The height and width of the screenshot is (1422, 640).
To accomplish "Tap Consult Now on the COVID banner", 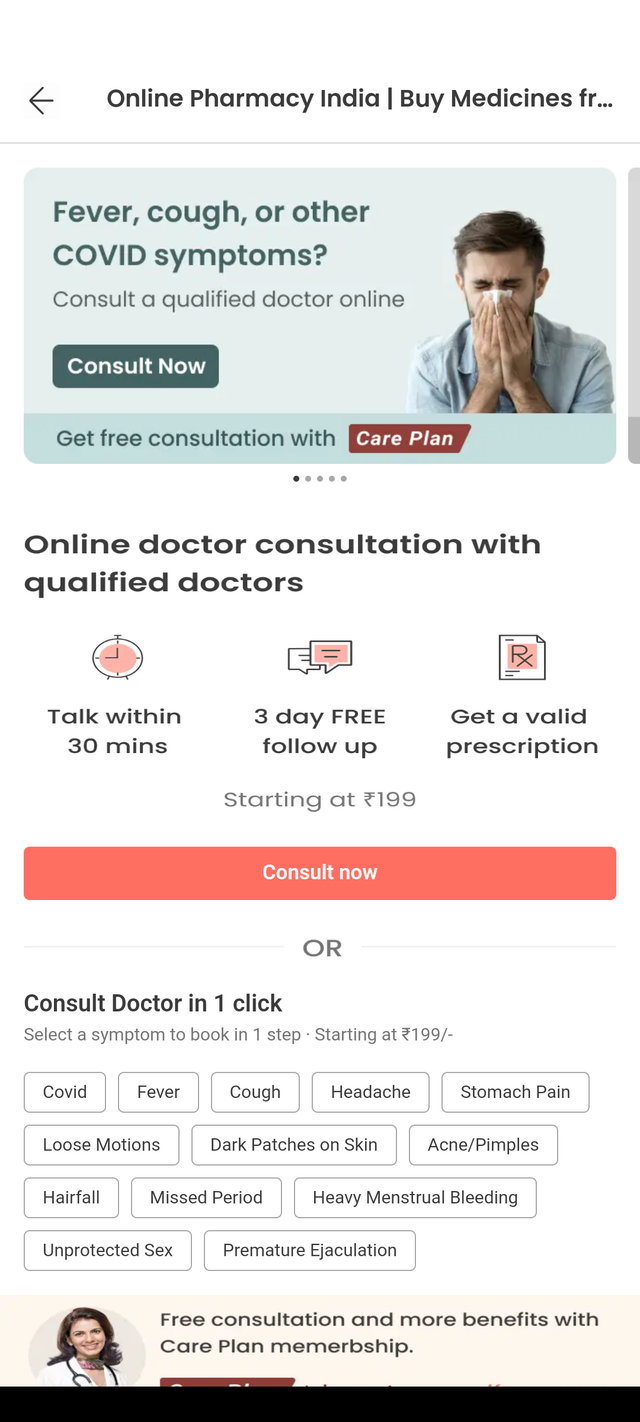I will pyautogui.click(x=136, y=366).
